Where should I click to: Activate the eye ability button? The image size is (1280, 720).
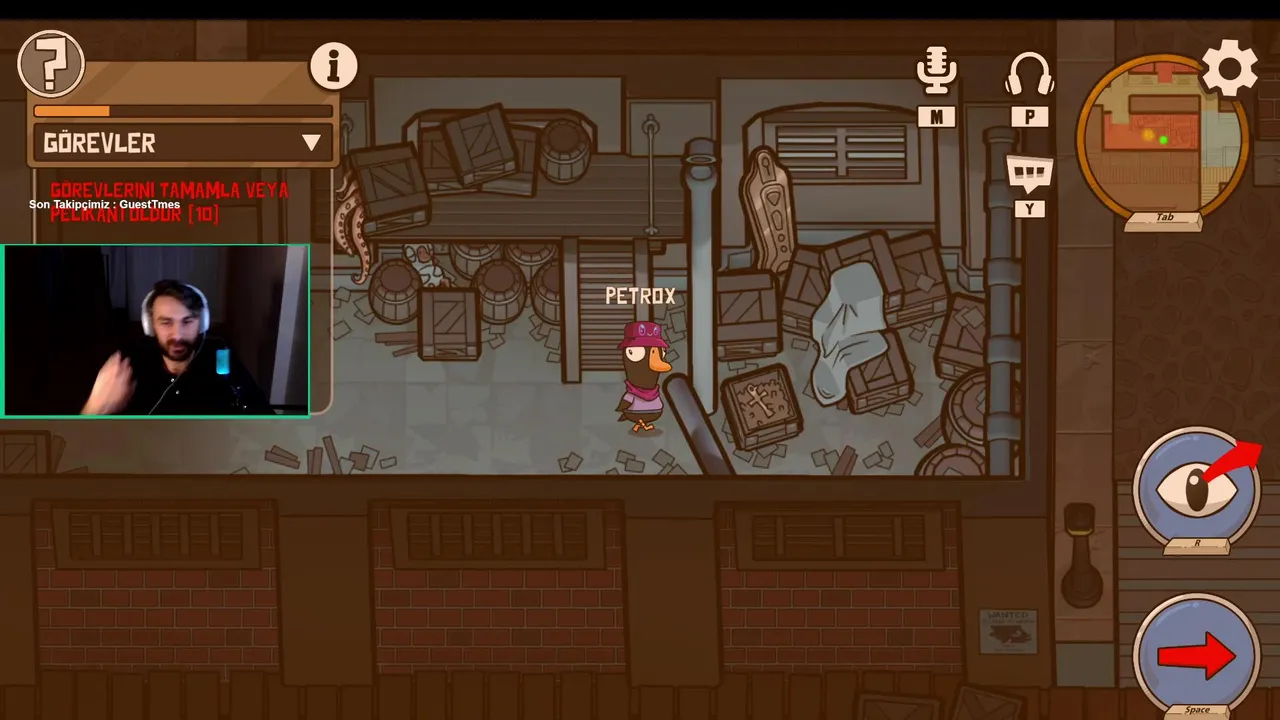(x=1196, y=488)
